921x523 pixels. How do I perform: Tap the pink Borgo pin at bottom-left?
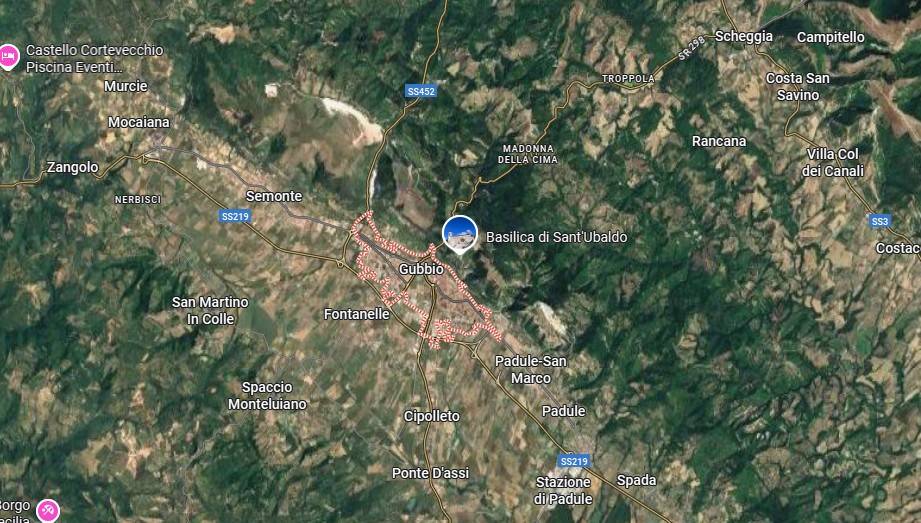pos(47,511)
